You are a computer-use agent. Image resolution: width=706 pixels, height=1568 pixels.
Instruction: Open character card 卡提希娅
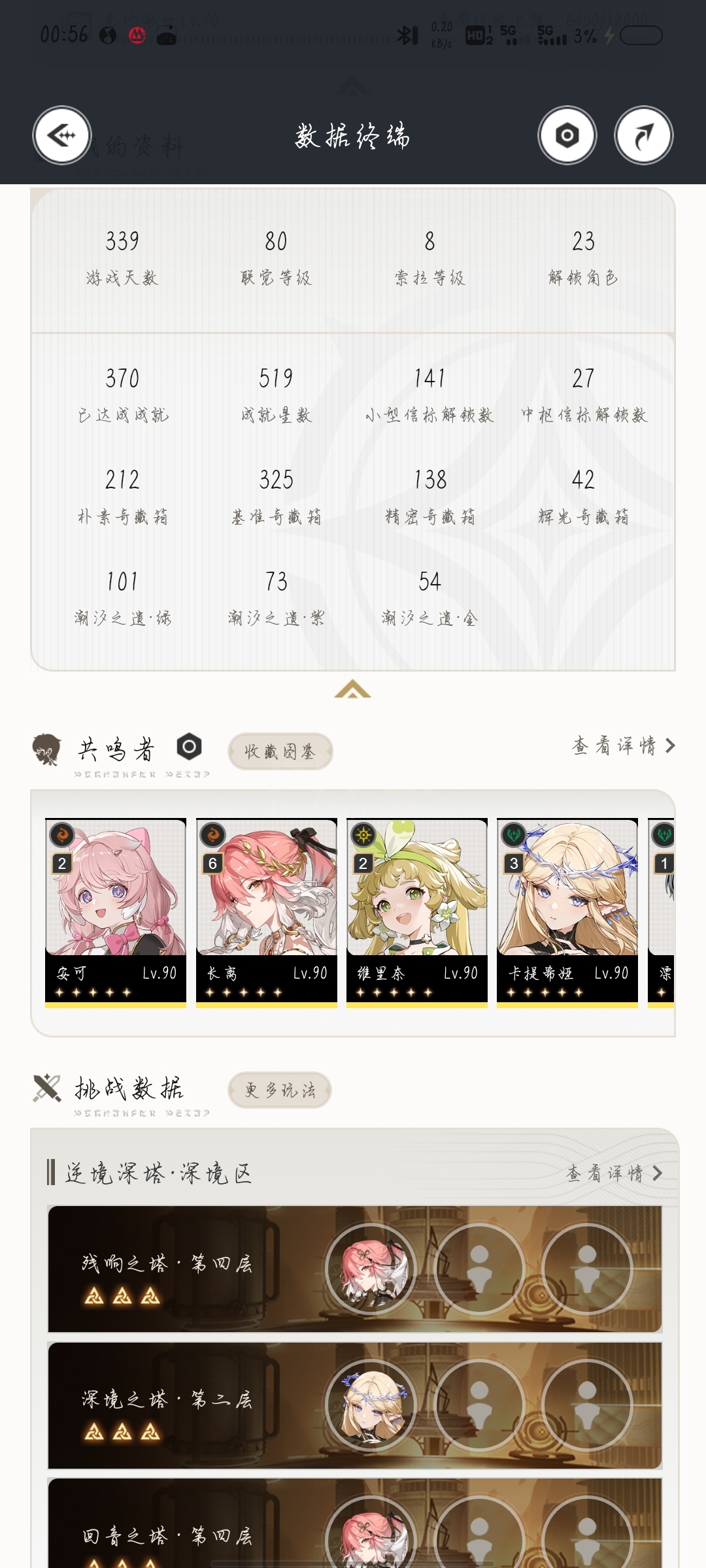[567, 913]
